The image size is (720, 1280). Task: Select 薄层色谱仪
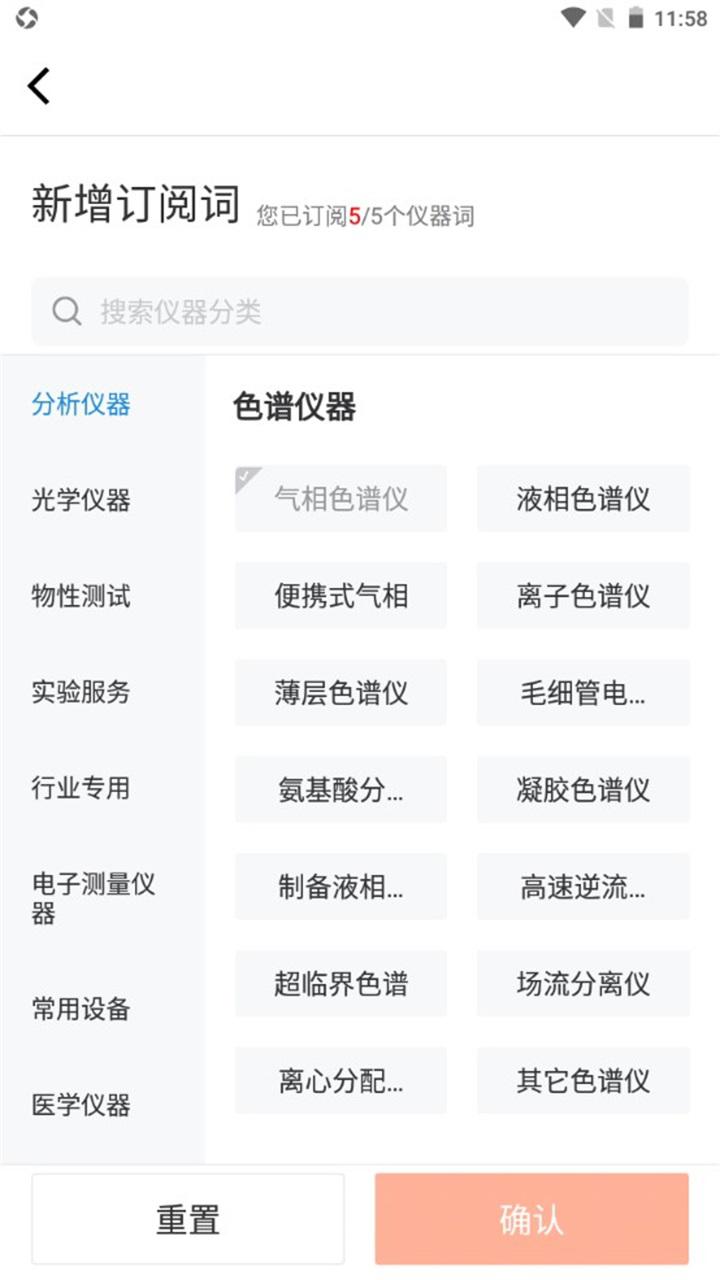(x=341, y=692)
